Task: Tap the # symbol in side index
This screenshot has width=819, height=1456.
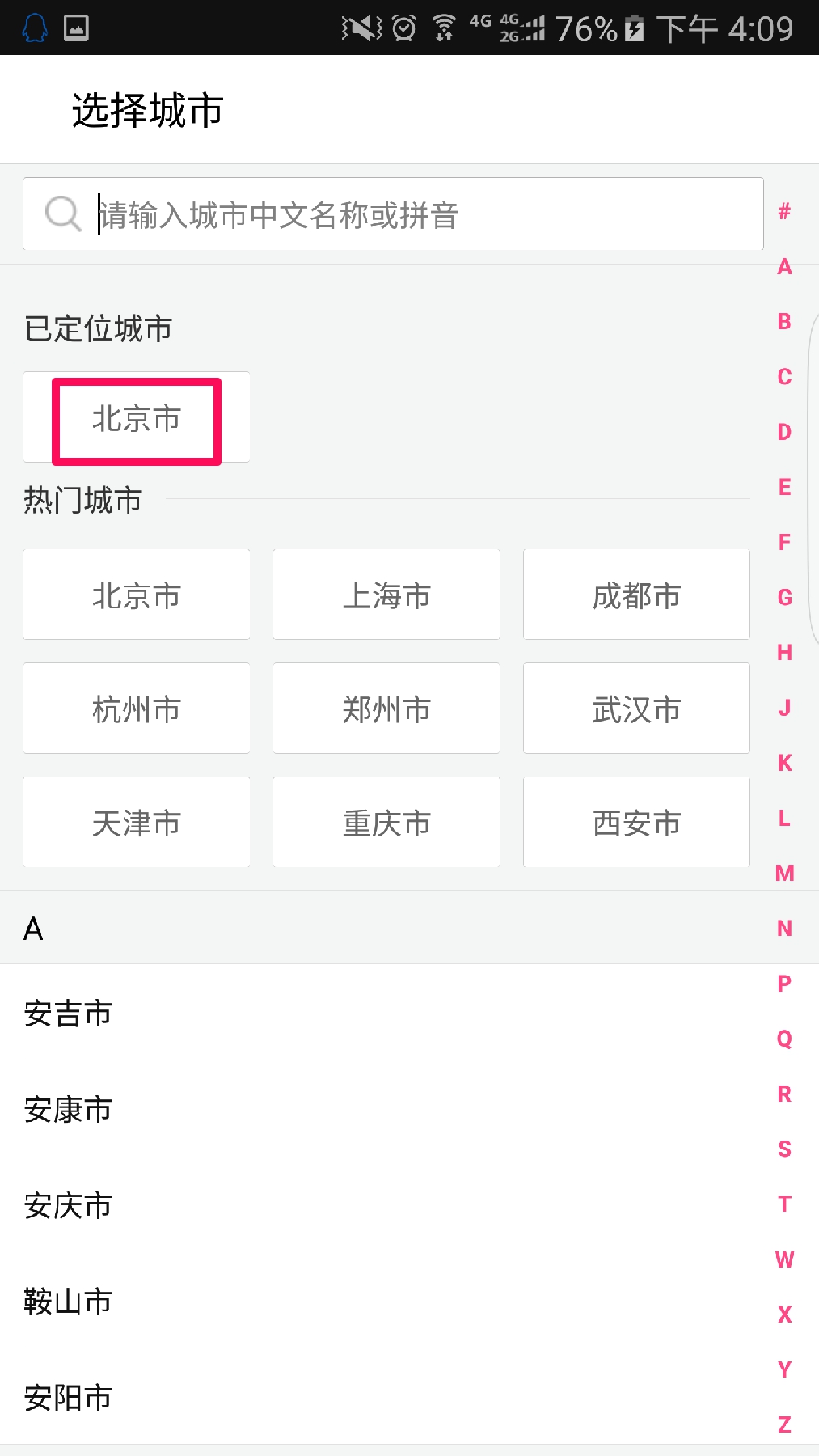Action: coord(784,211)
